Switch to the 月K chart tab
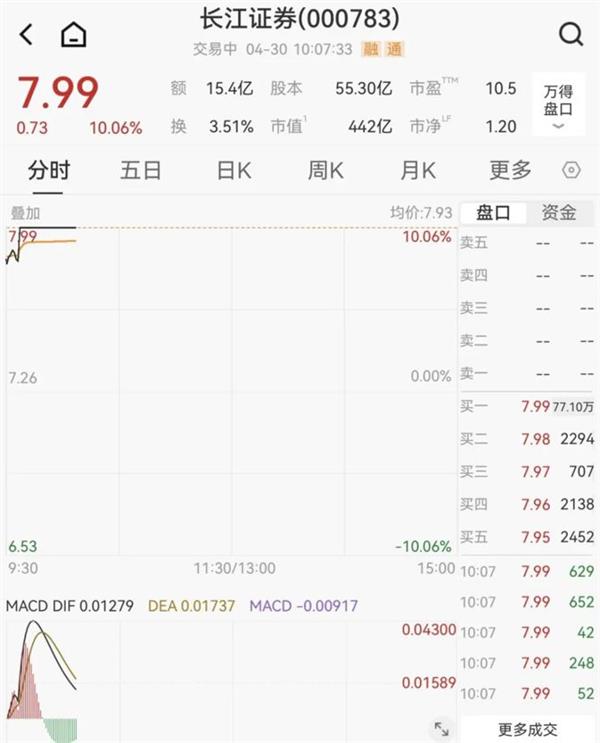Image resolution: width=600 pixels, height=743 pixels. (417, 171)
